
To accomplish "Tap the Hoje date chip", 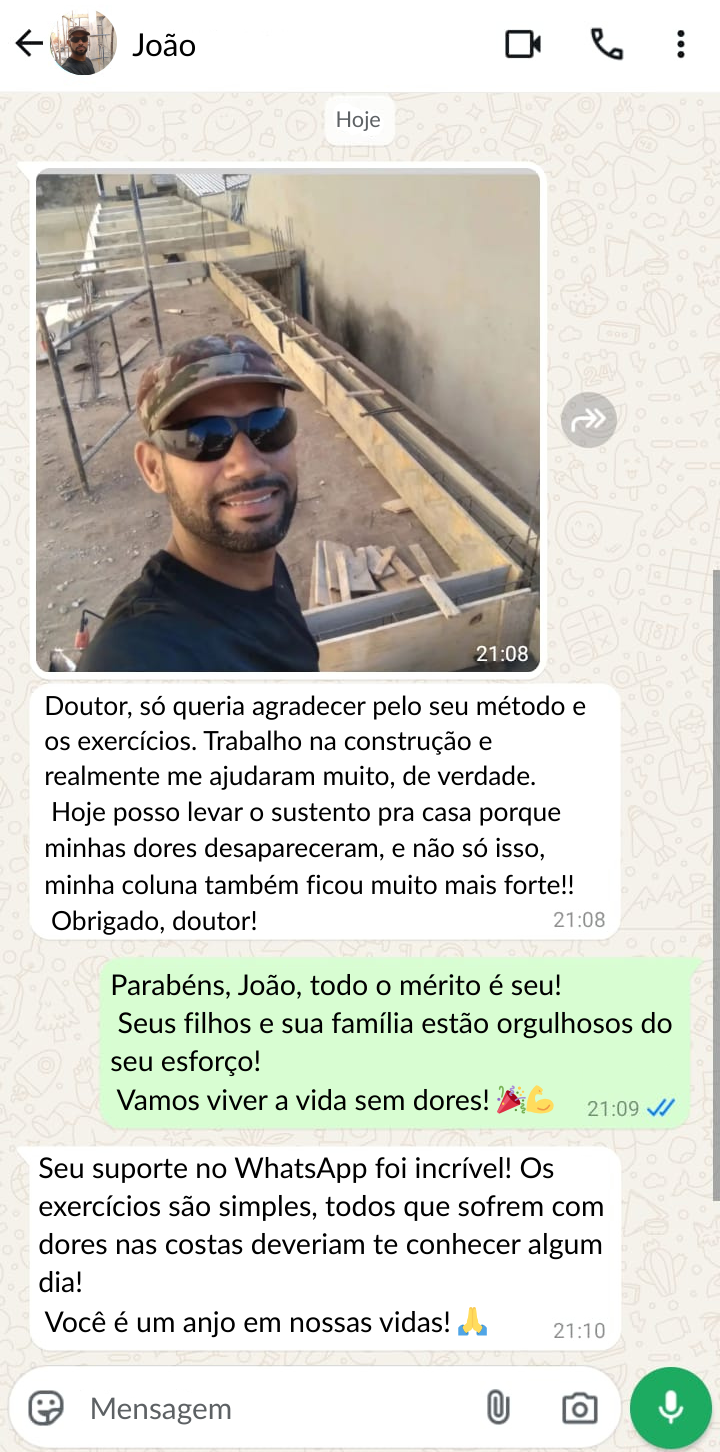I will (358, 119).
